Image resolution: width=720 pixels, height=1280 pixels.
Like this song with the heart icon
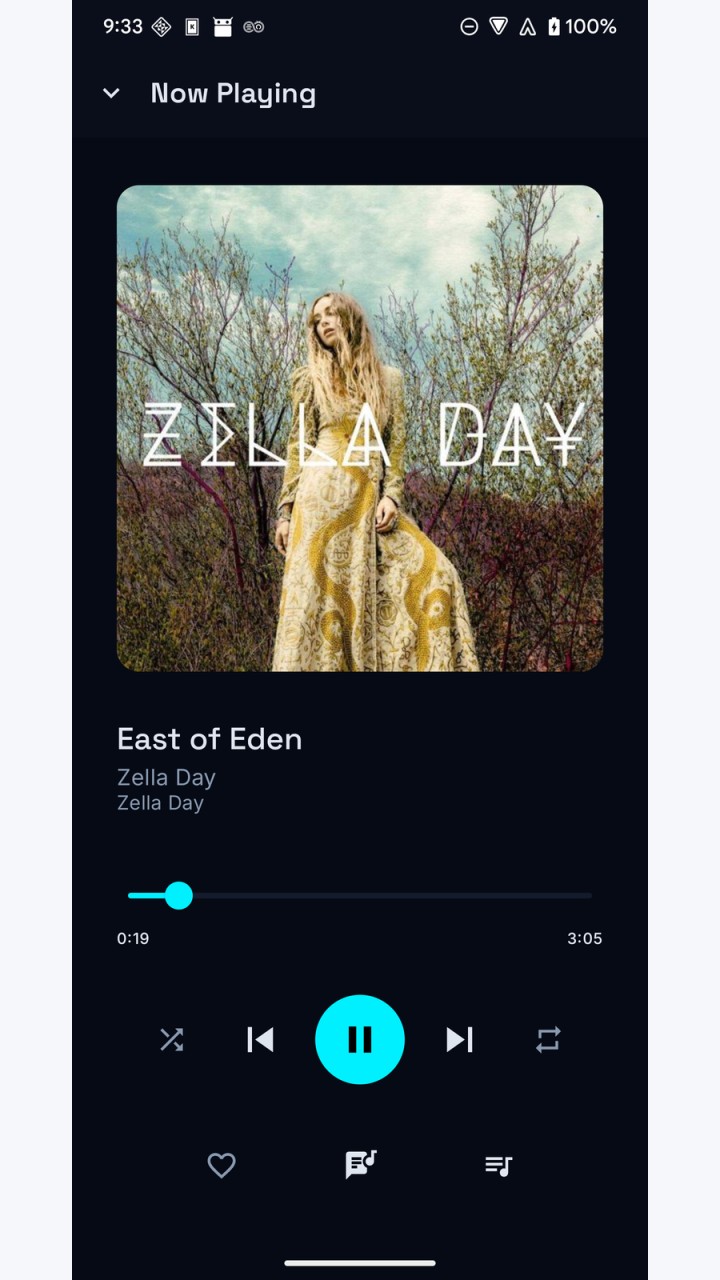click(221, 1165)
